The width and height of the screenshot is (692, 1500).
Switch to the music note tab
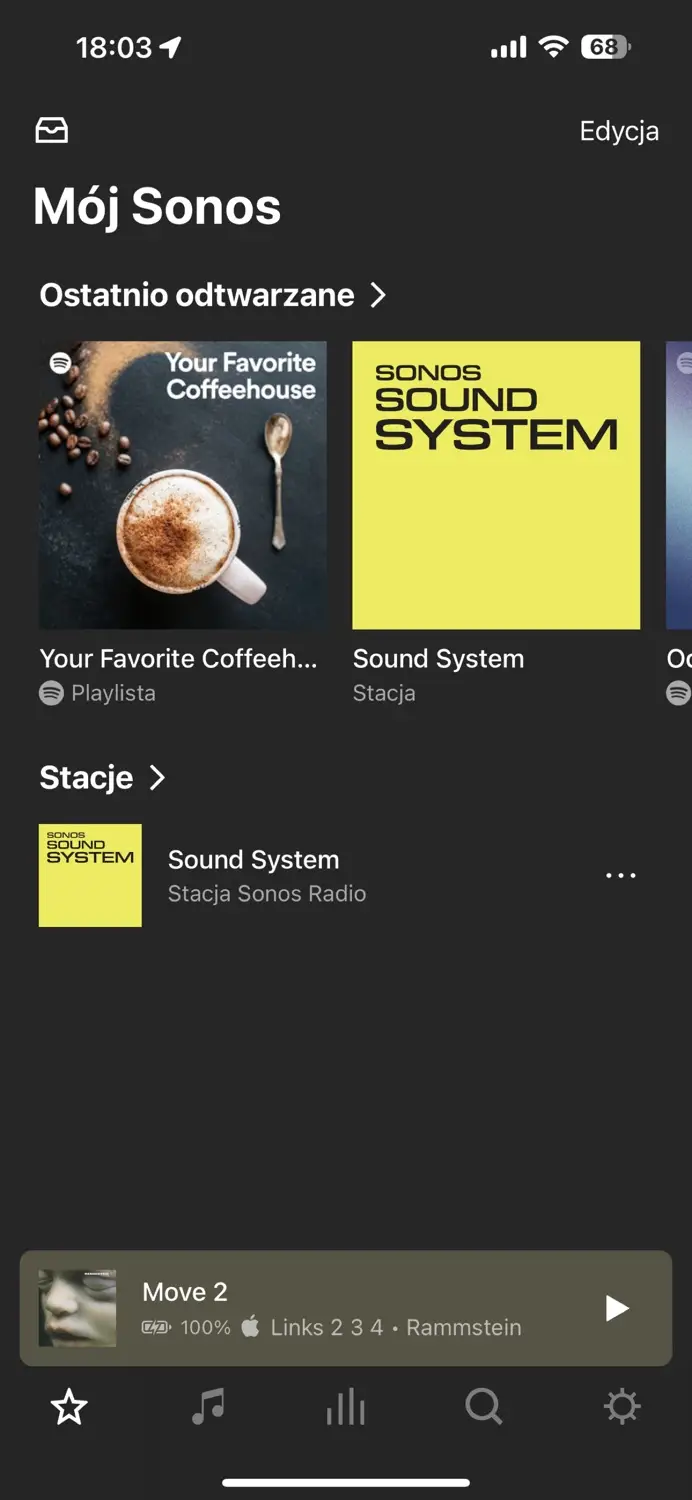coord(208,1407)
